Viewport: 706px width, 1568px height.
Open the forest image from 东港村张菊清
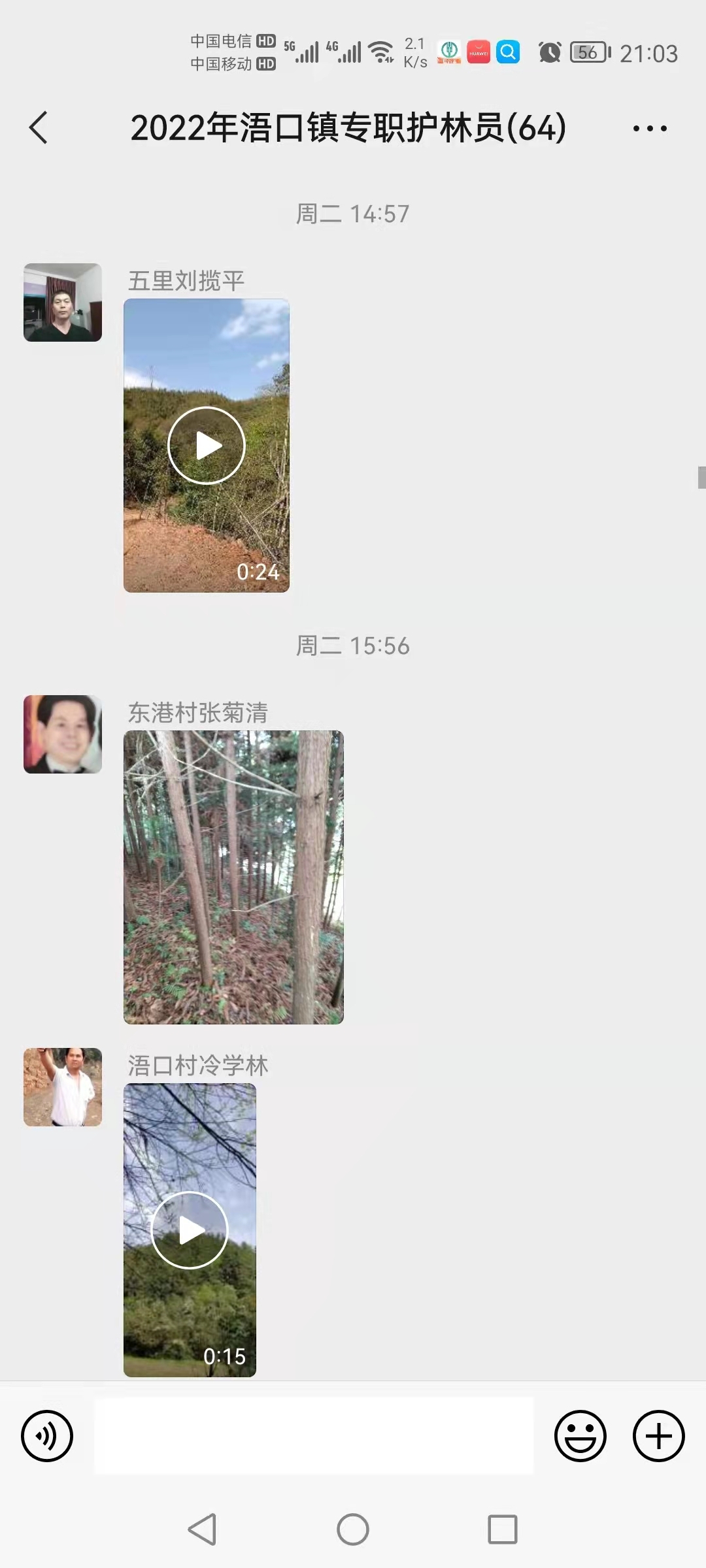coord(233,877)
